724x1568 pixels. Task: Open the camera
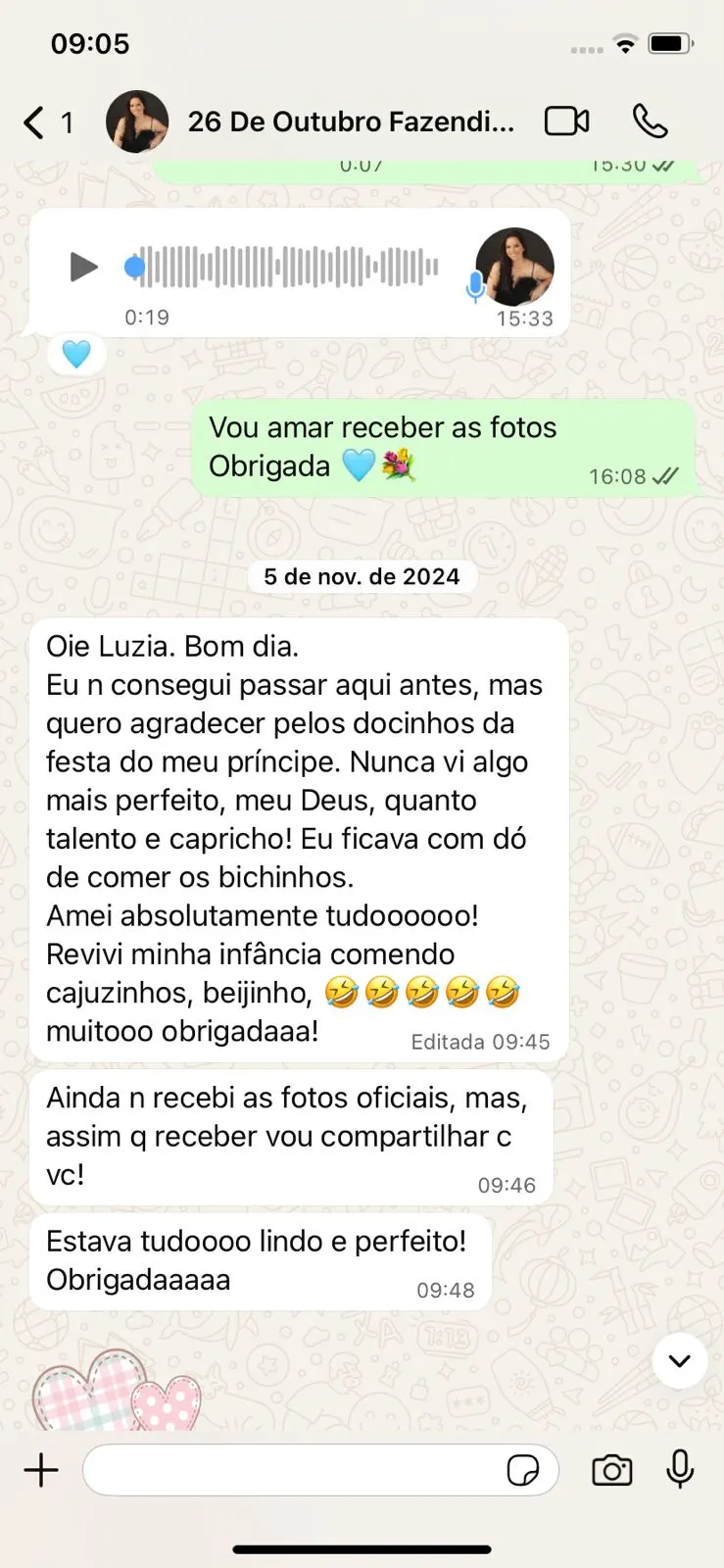[x=612, y=1470]
